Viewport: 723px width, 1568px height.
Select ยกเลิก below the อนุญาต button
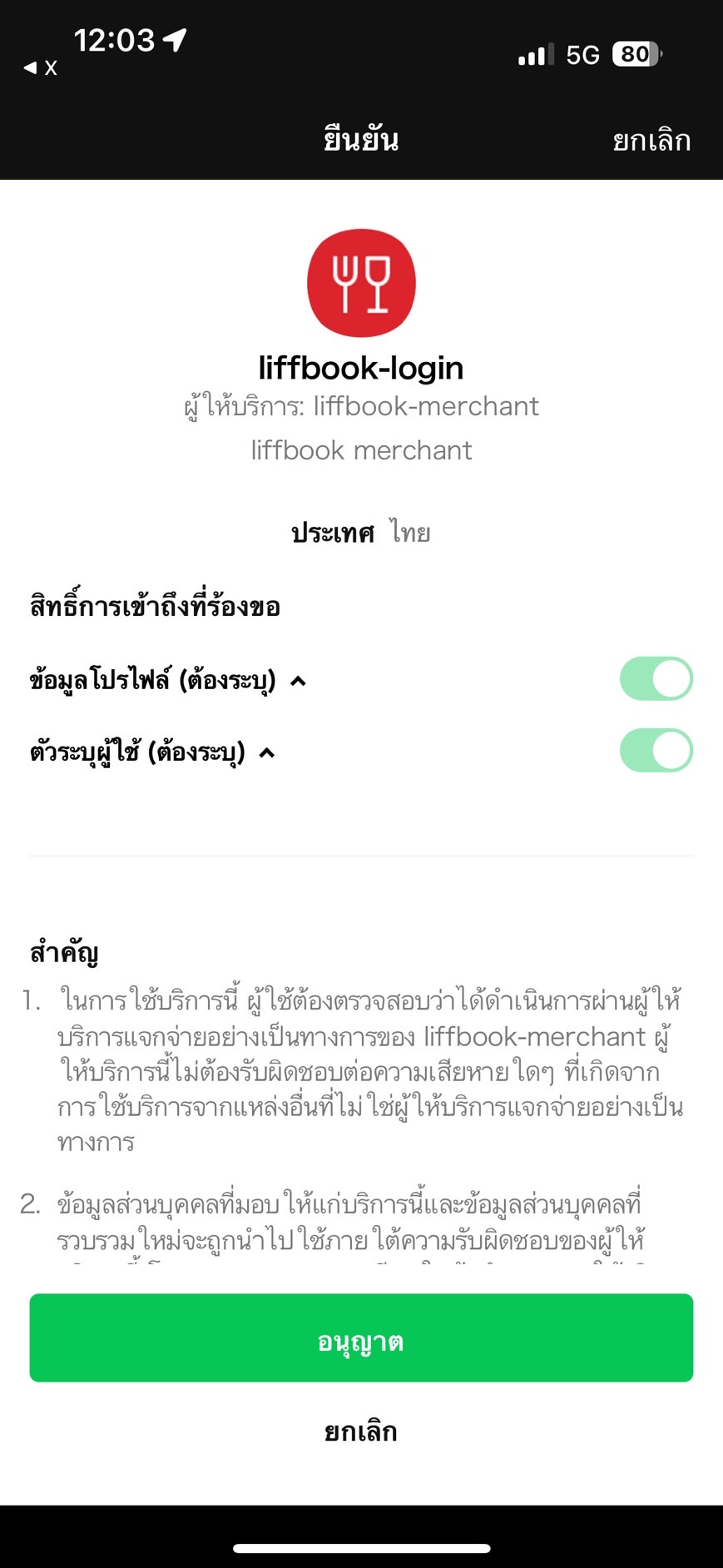(361, 1432)
